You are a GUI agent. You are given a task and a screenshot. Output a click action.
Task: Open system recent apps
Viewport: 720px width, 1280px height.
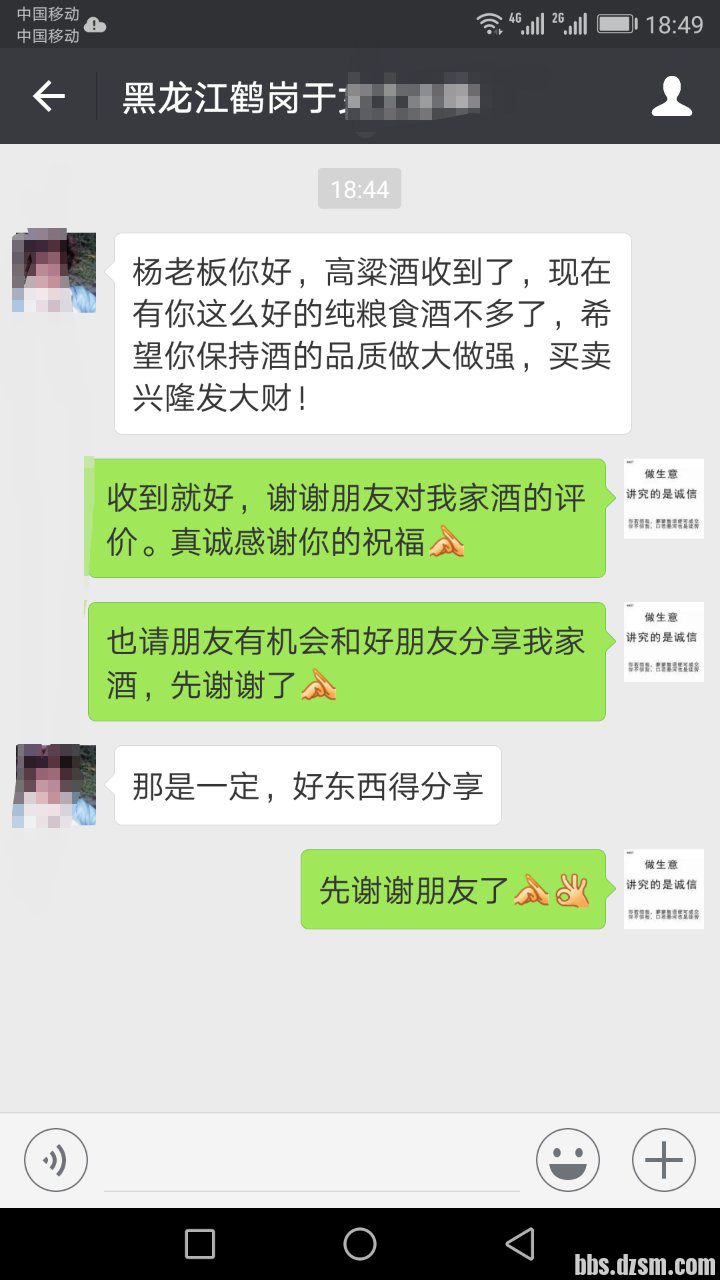(200, 1244)
